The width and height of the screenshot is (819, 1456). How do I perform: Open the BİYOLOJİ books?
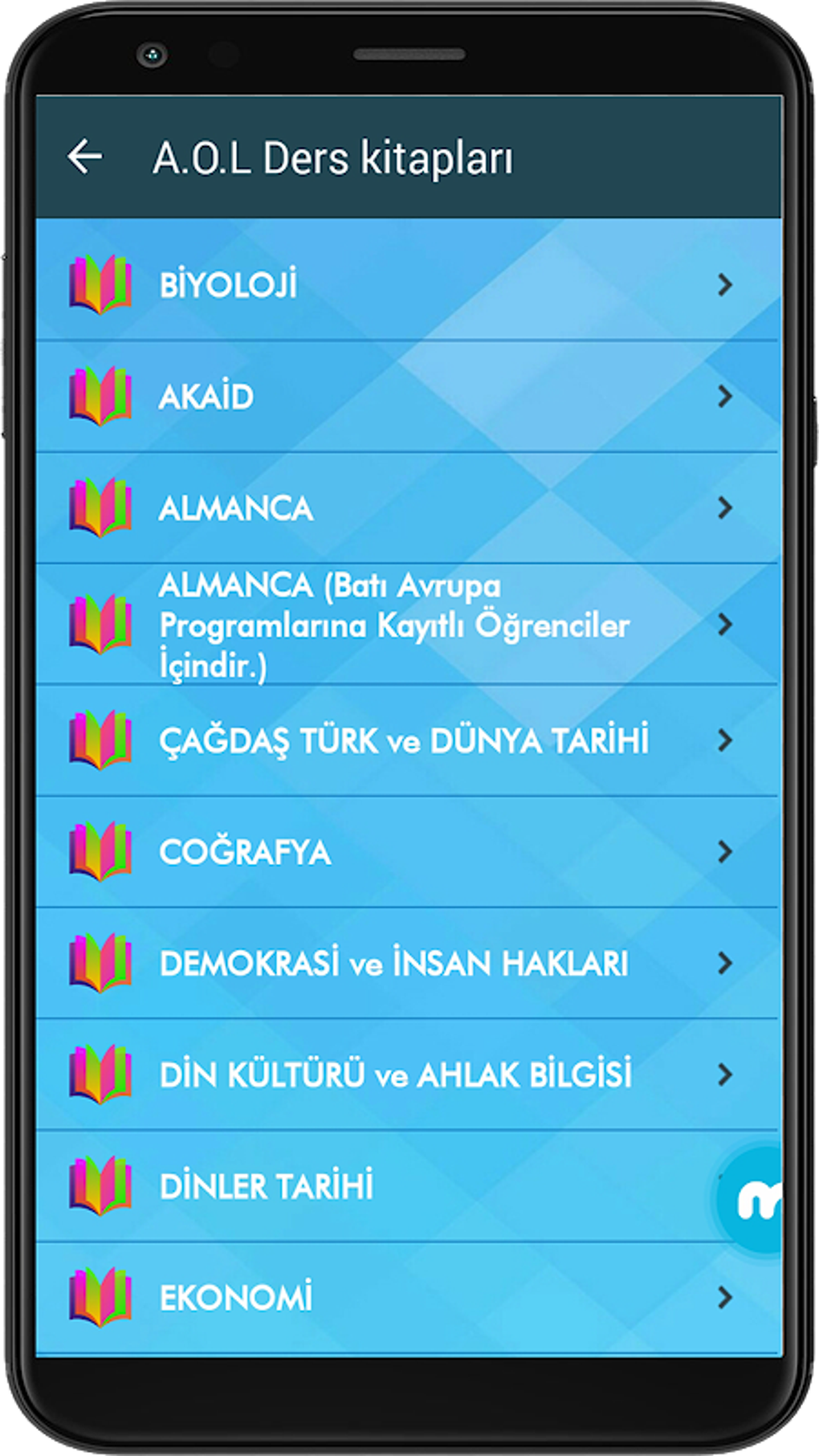(408, 284)
